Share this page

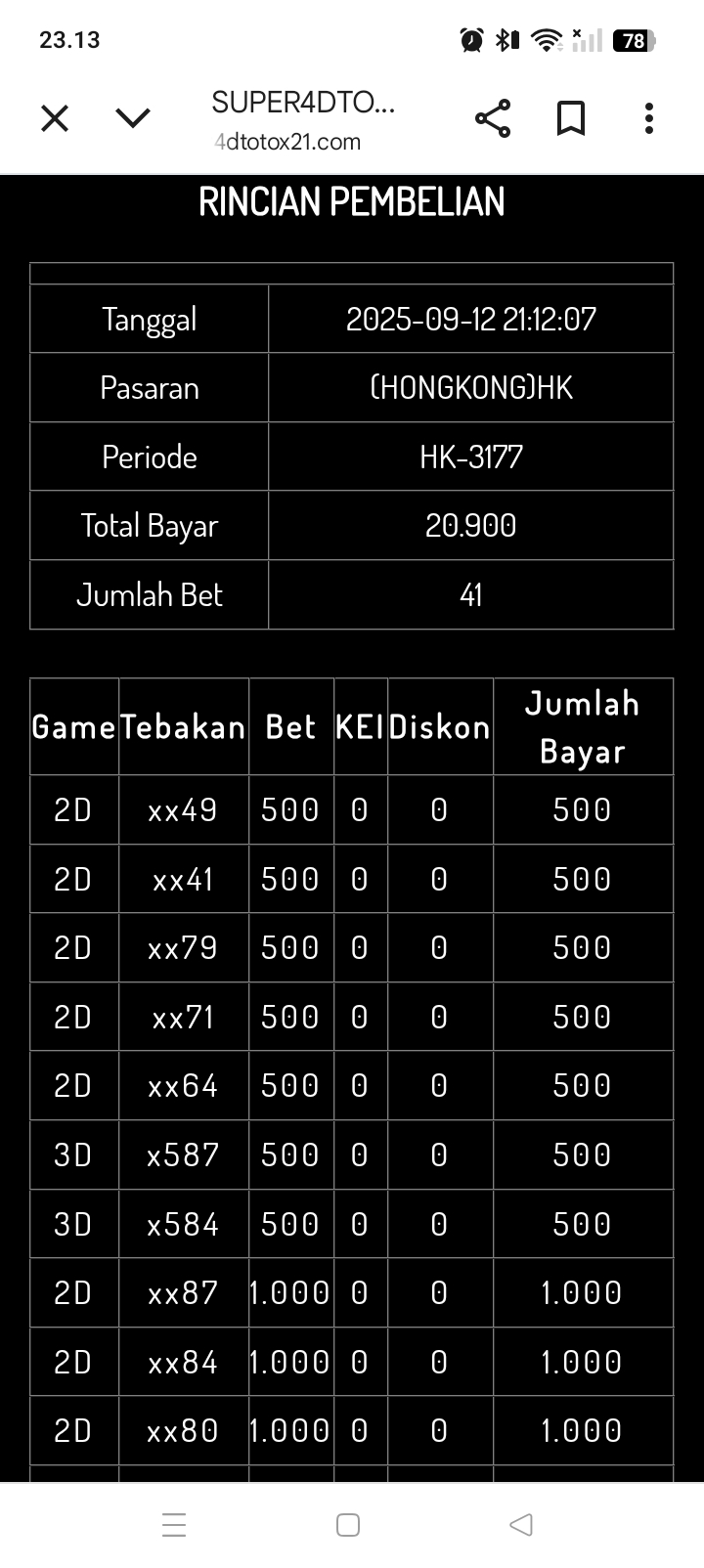coord(493,118)
